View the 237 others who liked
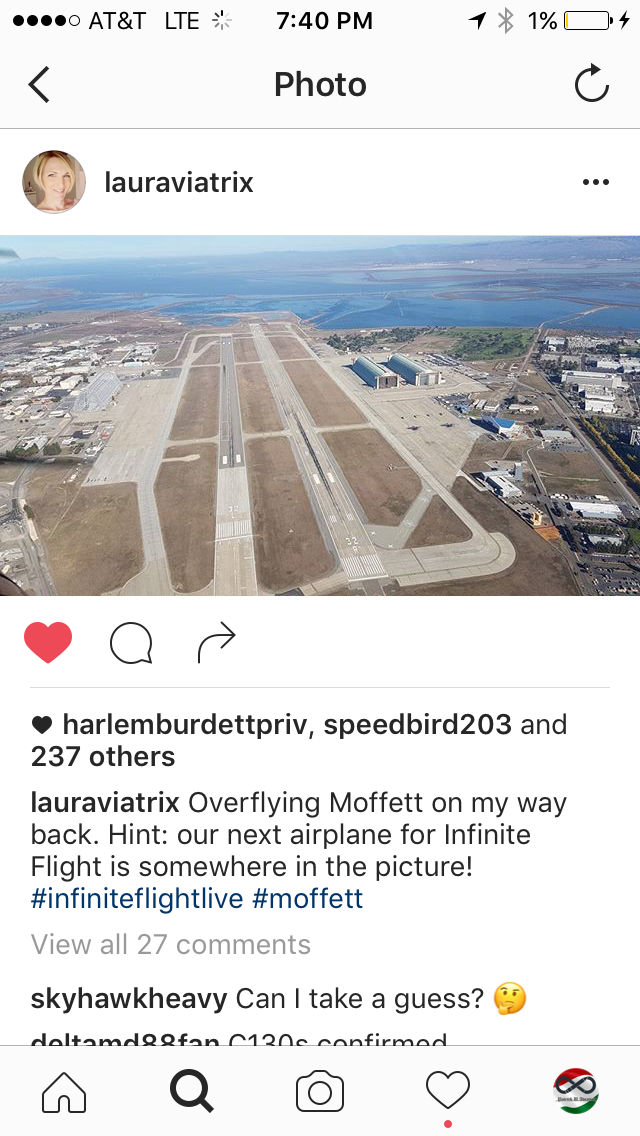 tap(103, 757)
